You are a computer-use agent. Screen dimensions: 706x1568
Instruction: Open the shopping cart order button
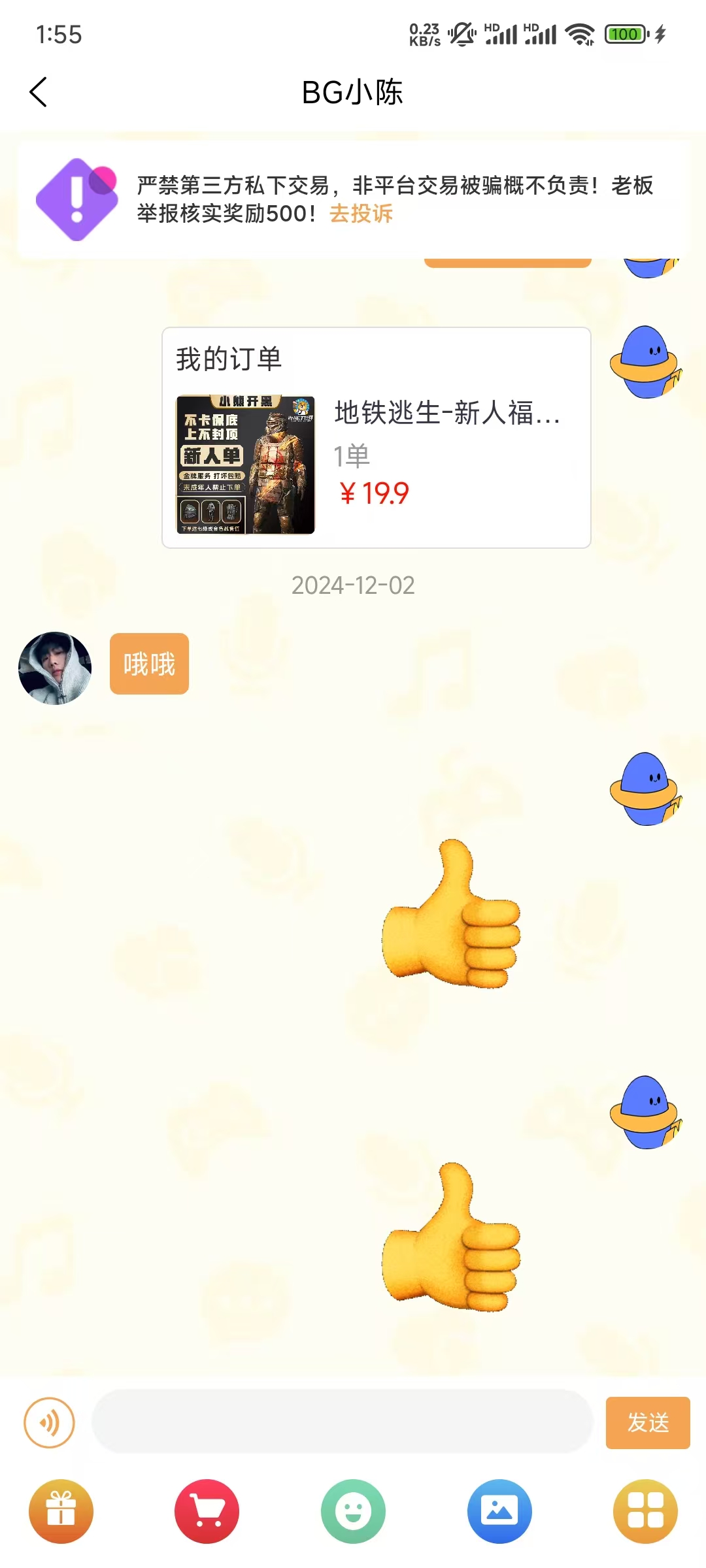pyautogui.click(x=207, y=1511)
